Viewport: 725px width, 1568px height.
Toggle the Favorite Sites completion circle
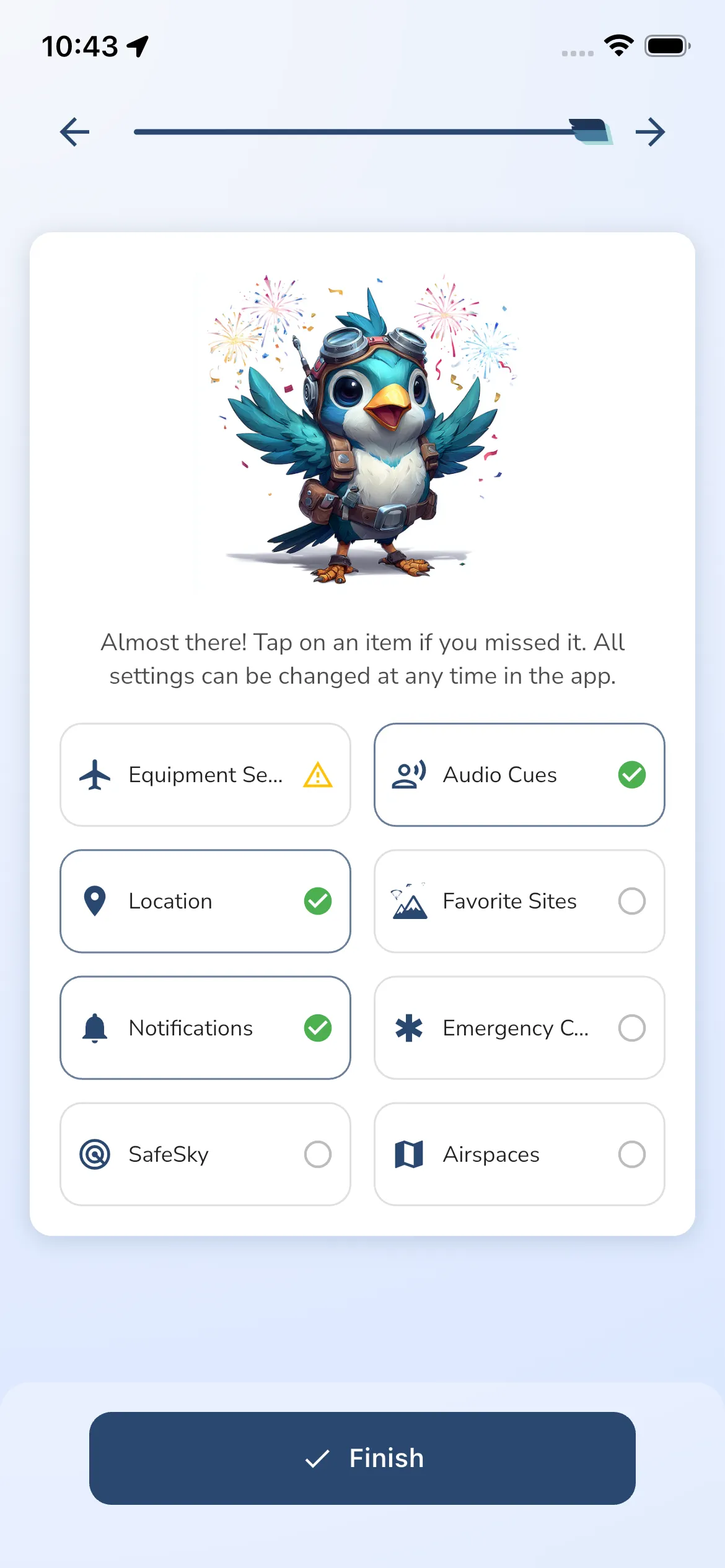pyautogui.click(x=631, y=901)
